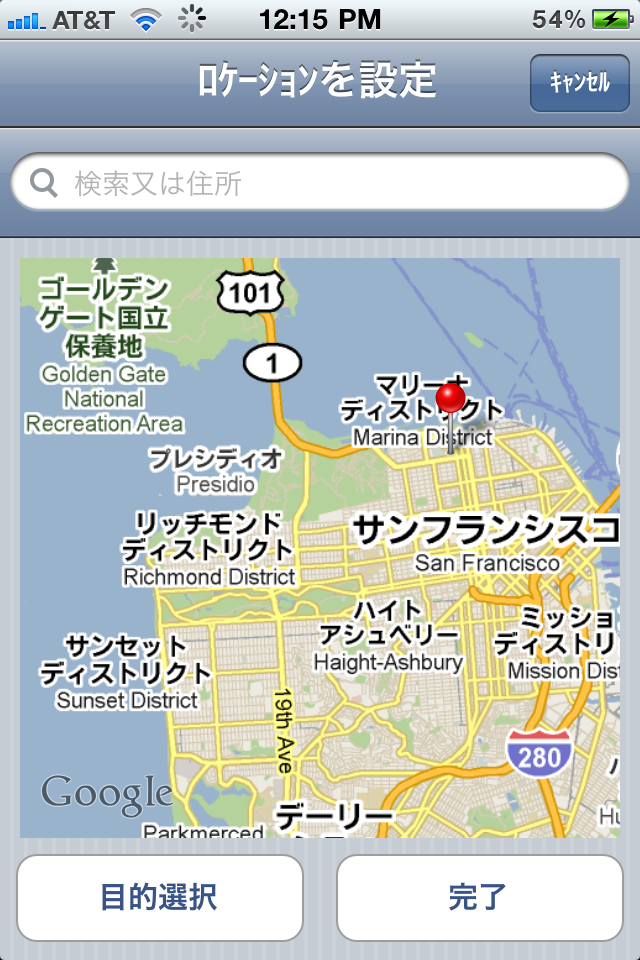Confirm location with 完了 button
The height and width of the screenshot is (960, 640).
pyautogui.click(x=479, y=897)
